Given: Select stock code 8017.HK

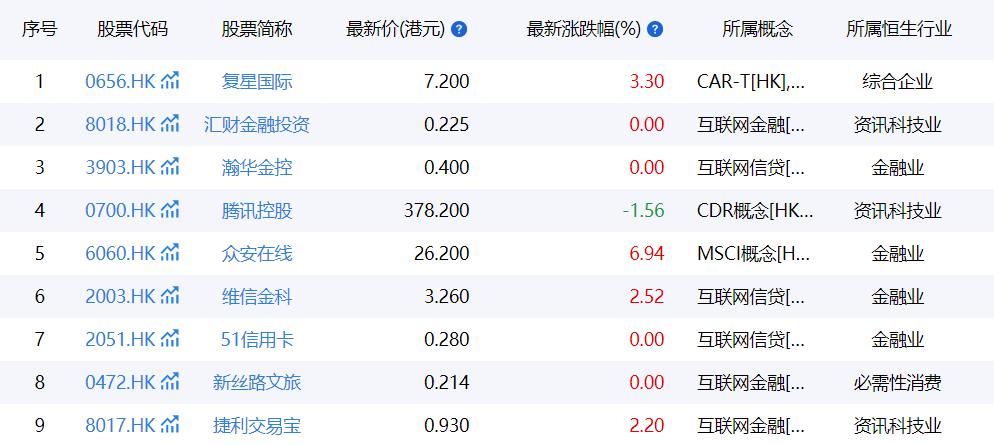Looking at the screenshot, I should point(120,425).
